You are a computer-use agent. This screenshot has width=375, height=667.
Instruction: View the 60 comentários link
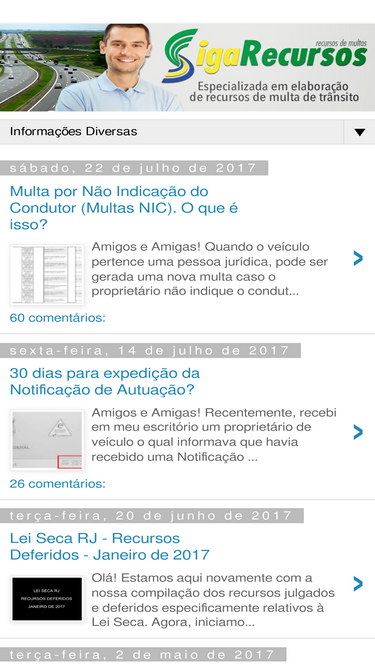tap(57, 318)
